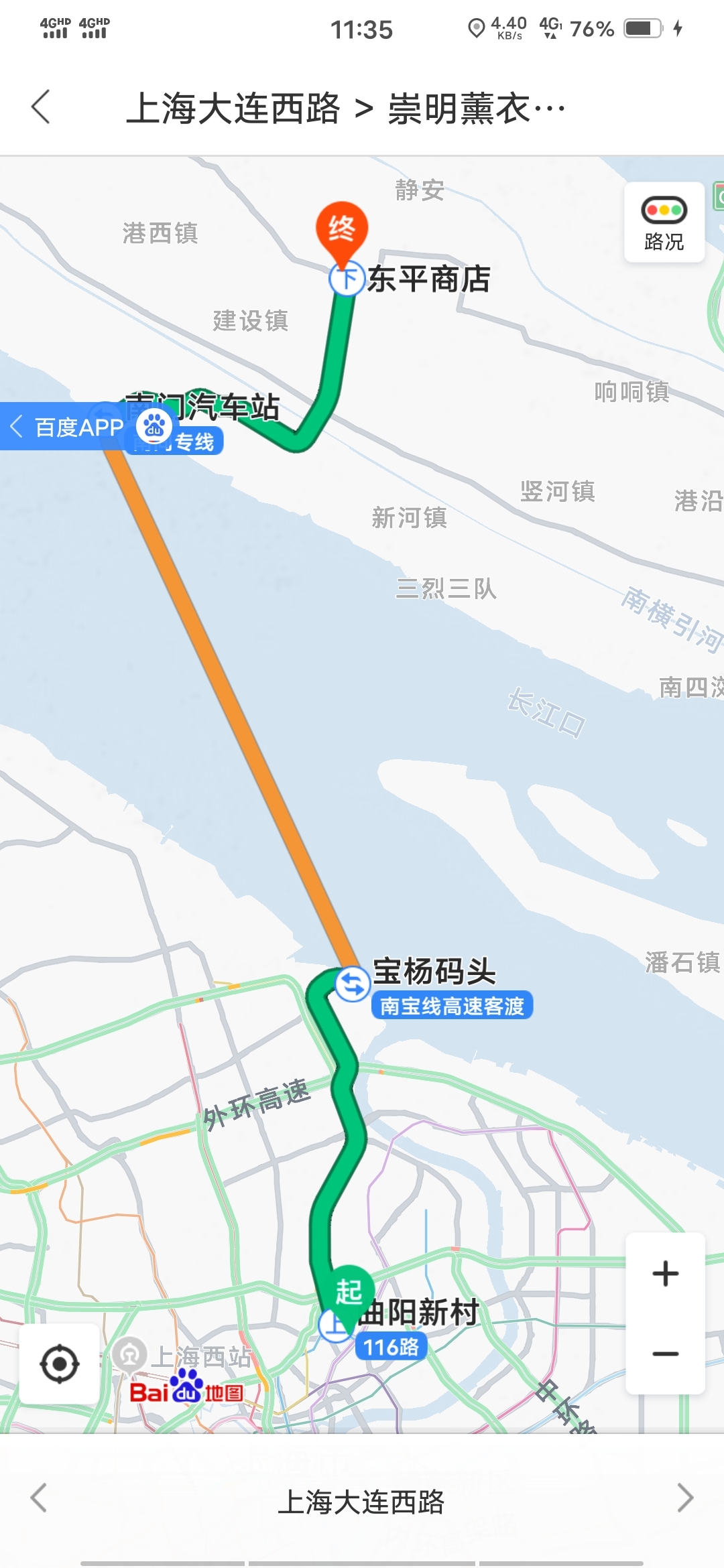Show the previous route step
Image resolution: width=724 pixels, height=1568 pixels.
(39, 1497)
